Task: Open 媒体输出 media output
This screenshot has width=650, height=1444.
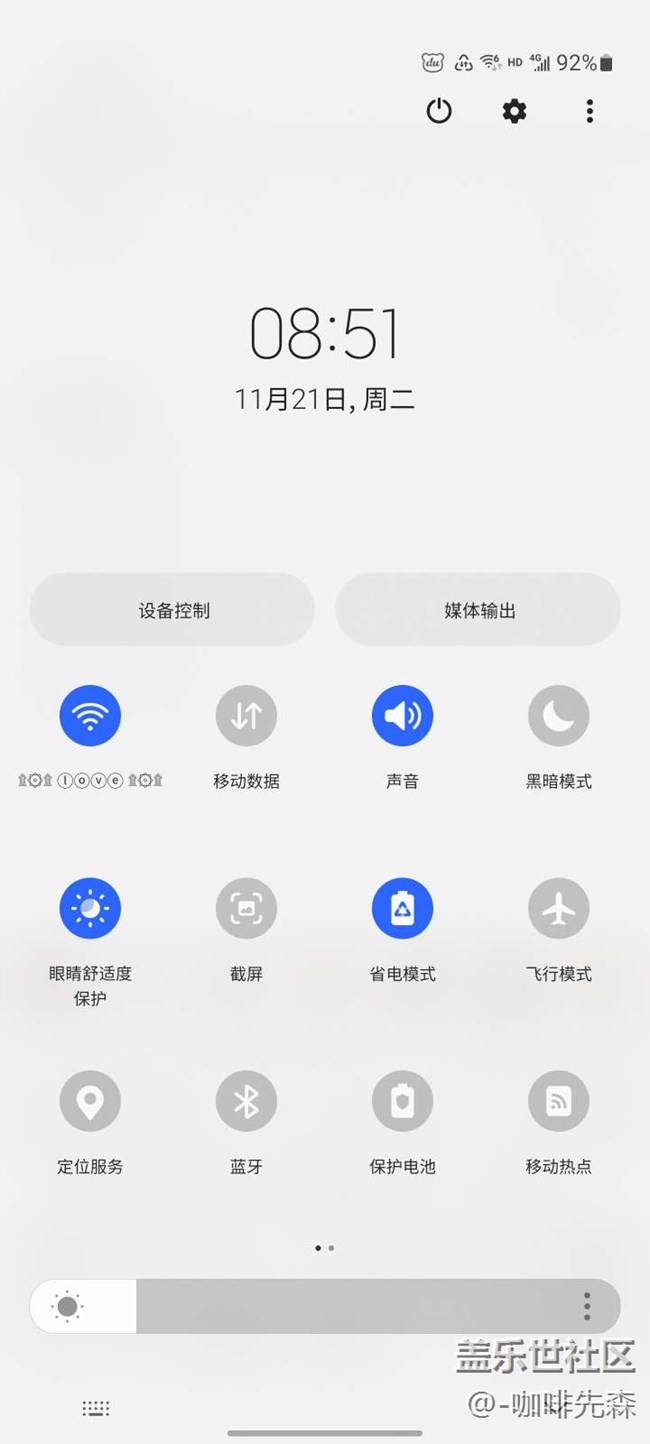Action: click(x=478, y=610)
